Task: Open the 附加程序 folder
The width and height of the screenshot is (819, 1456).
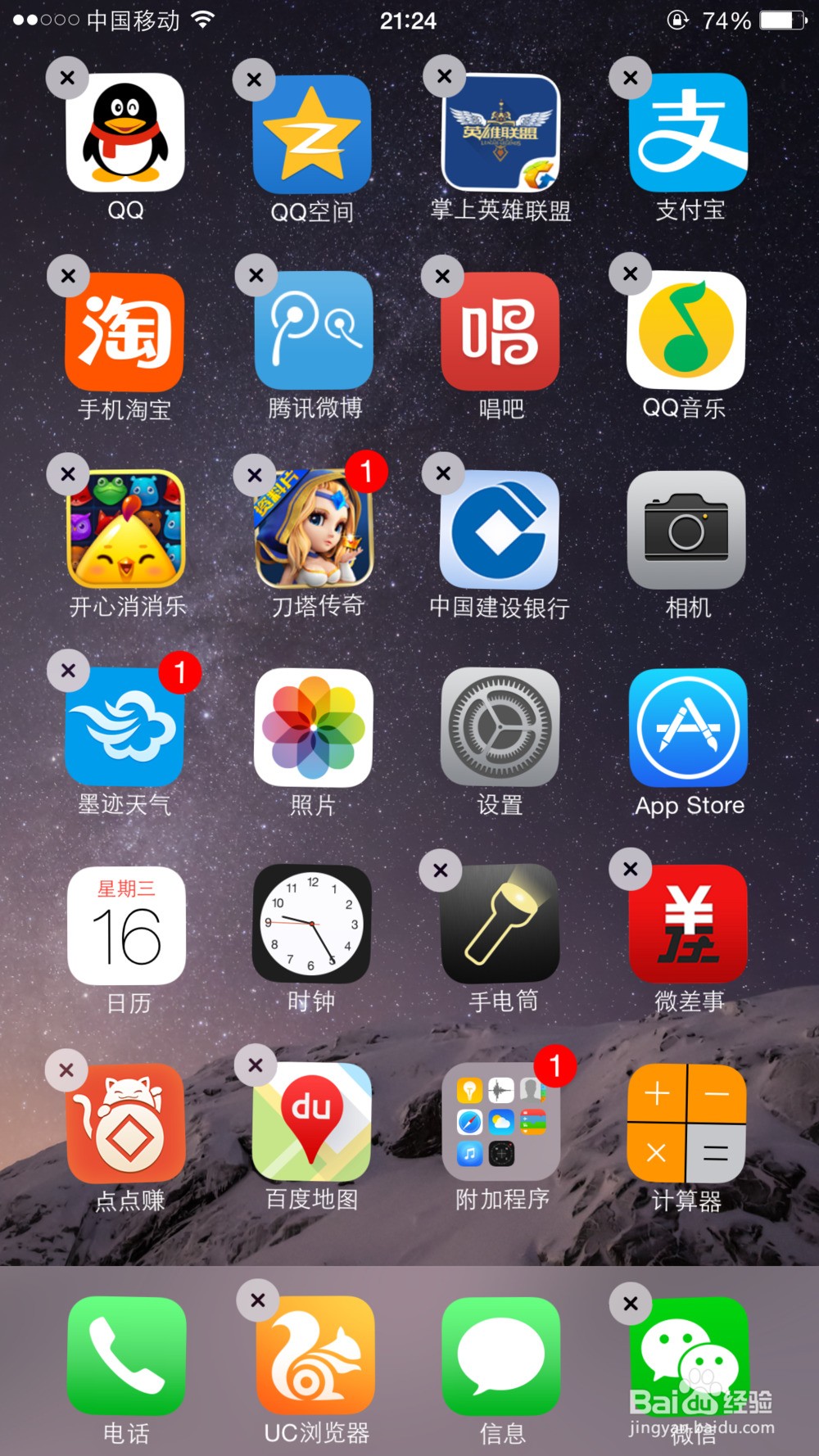Action: coord(500,1122)
